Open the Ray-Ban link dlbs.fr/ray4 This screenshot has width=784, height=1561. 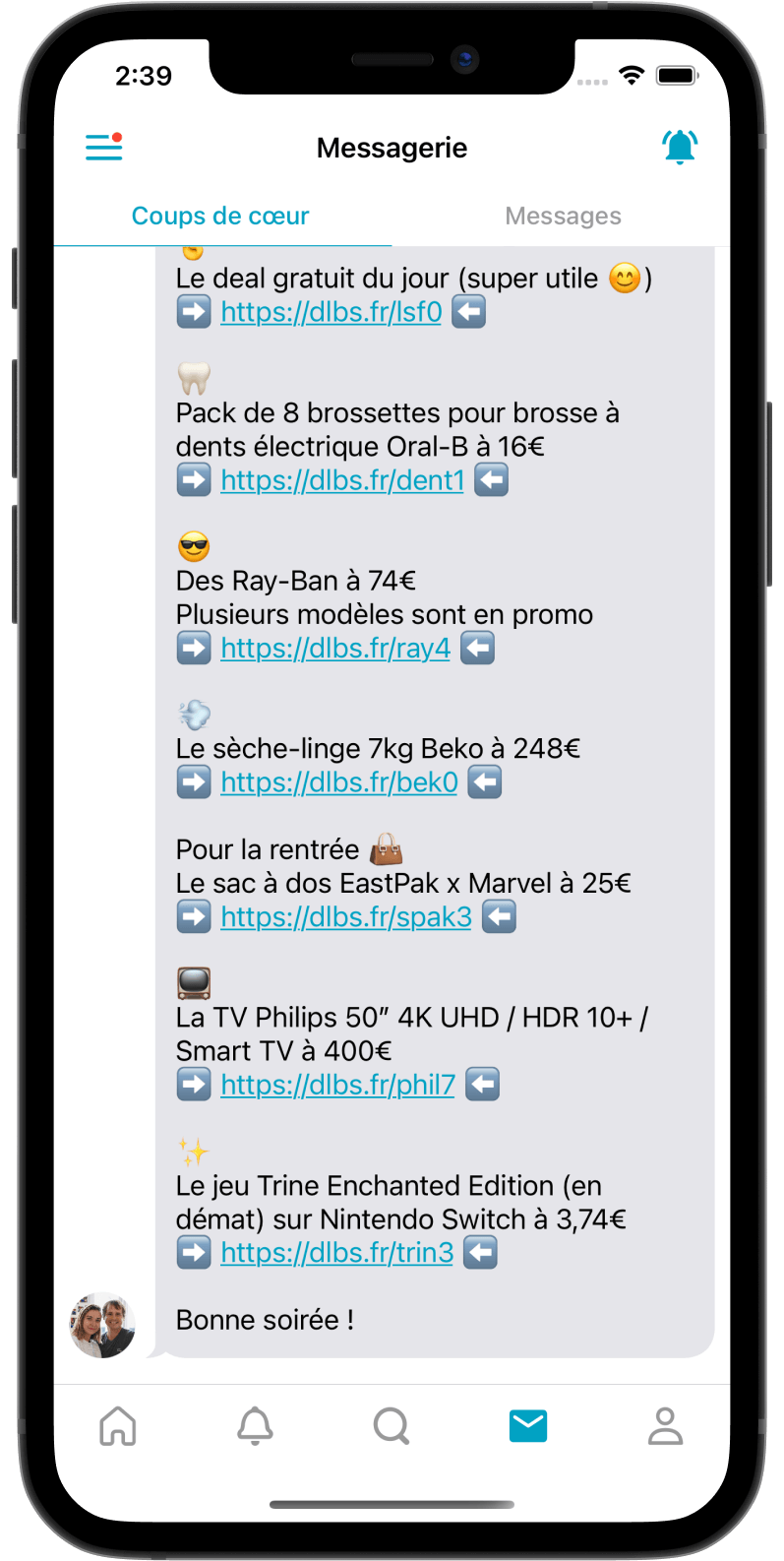335,649
